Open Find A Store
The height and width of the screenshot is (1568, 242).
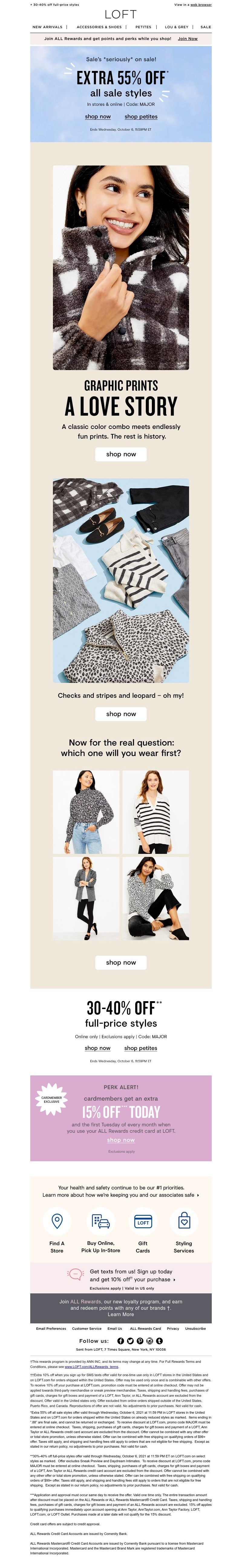pos(57,1232)
